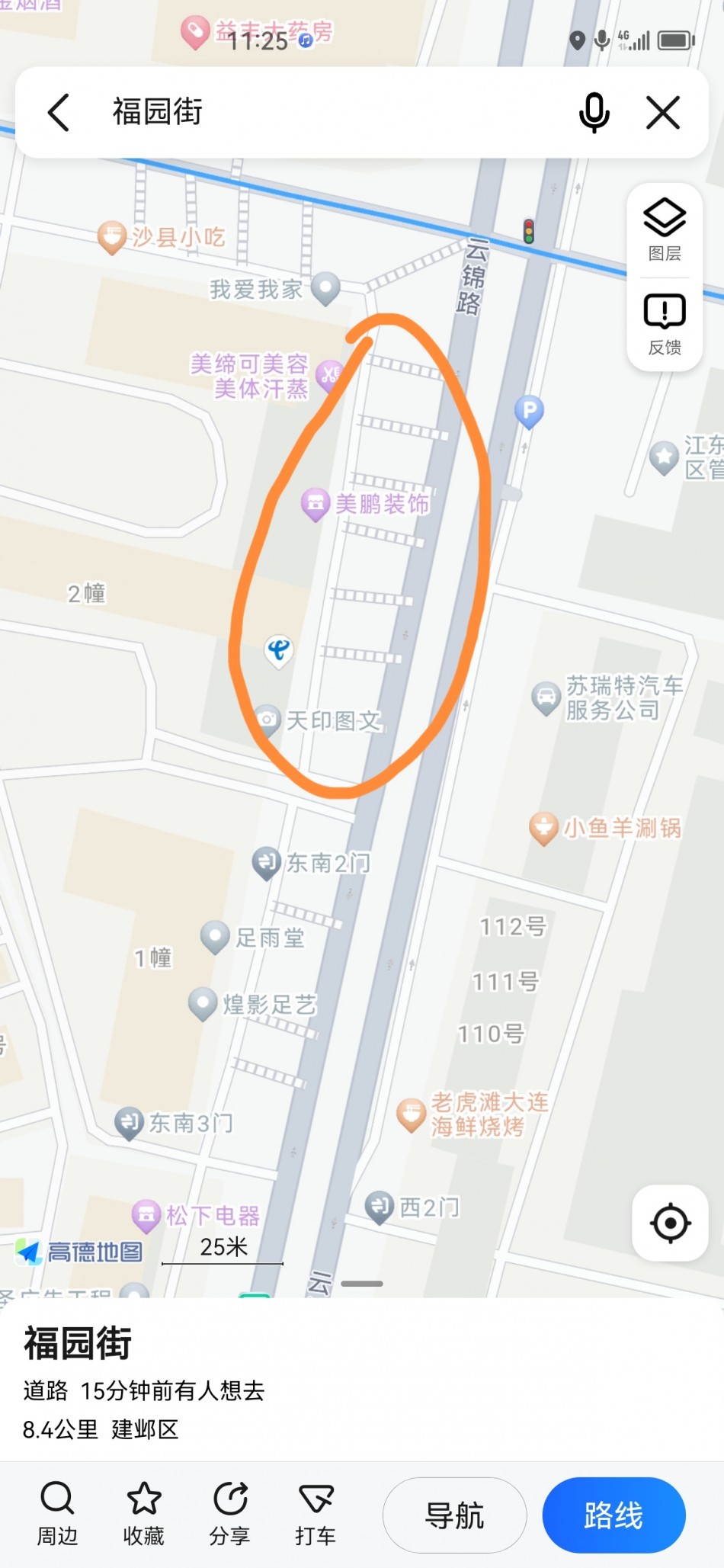Screen dimensions: 724x1568
Task: Start voice search with the microphone
Action: pos(594,113)
